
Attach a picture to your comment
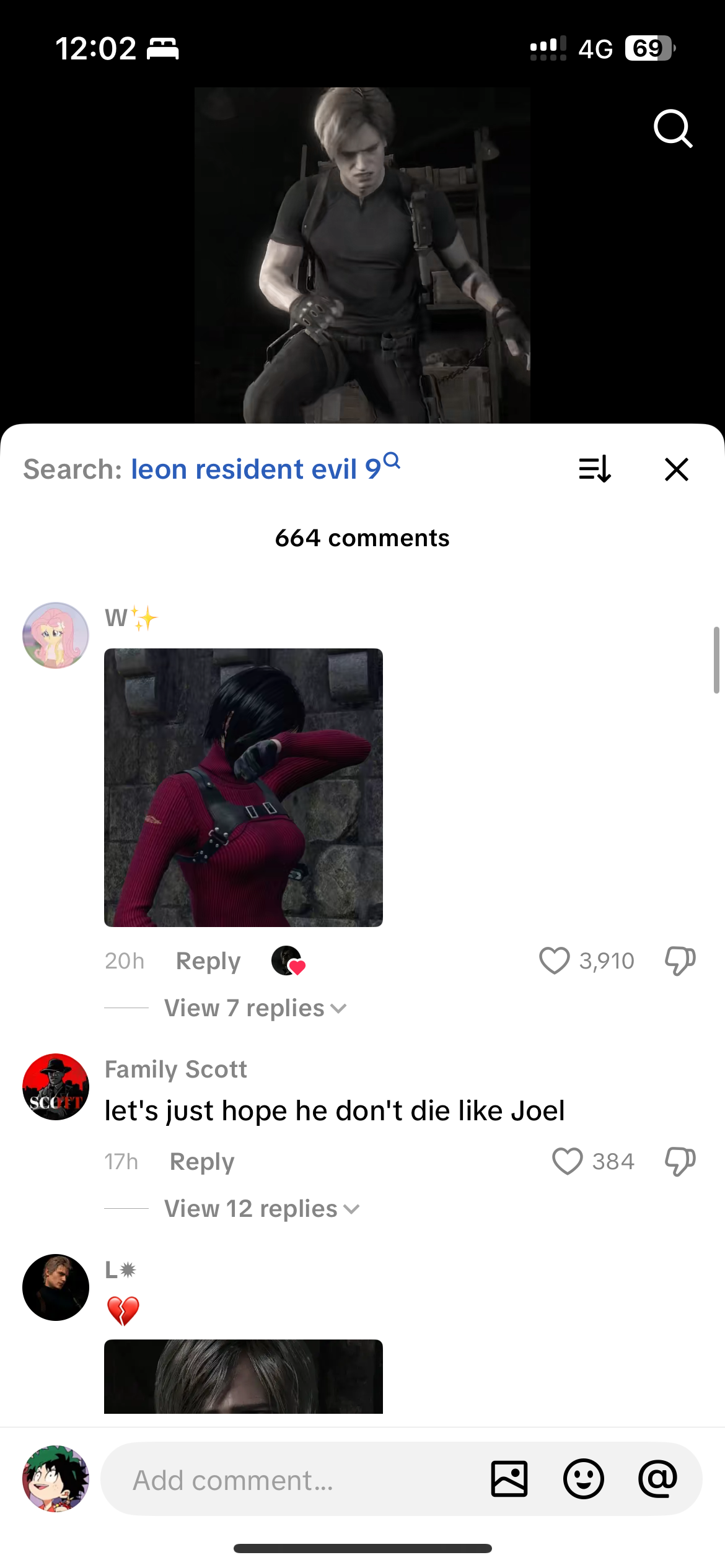509,1479
